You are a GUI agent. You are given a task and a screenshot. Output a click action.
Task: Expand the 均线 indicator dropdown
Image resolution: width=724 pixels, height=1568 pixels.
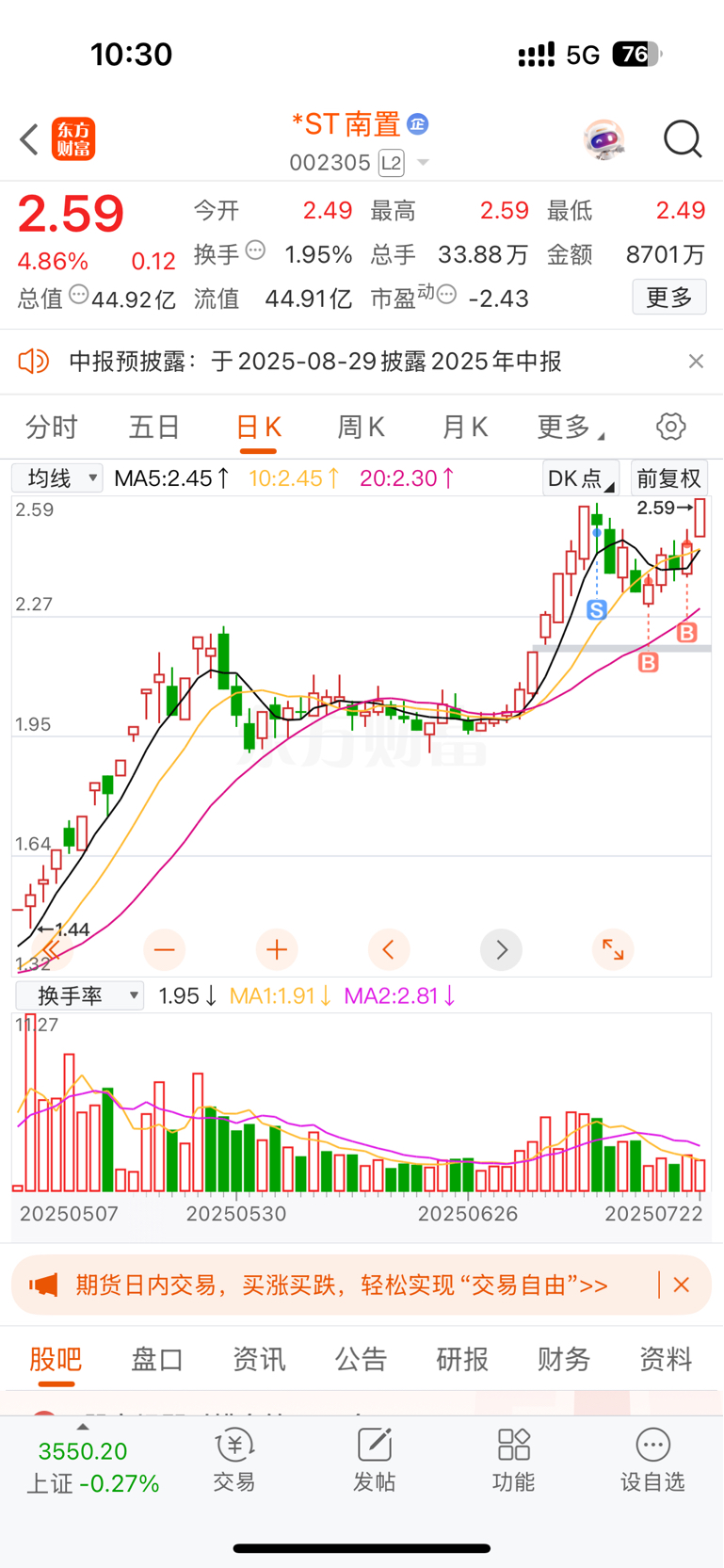pyautogui.click(x=57, y=478)
